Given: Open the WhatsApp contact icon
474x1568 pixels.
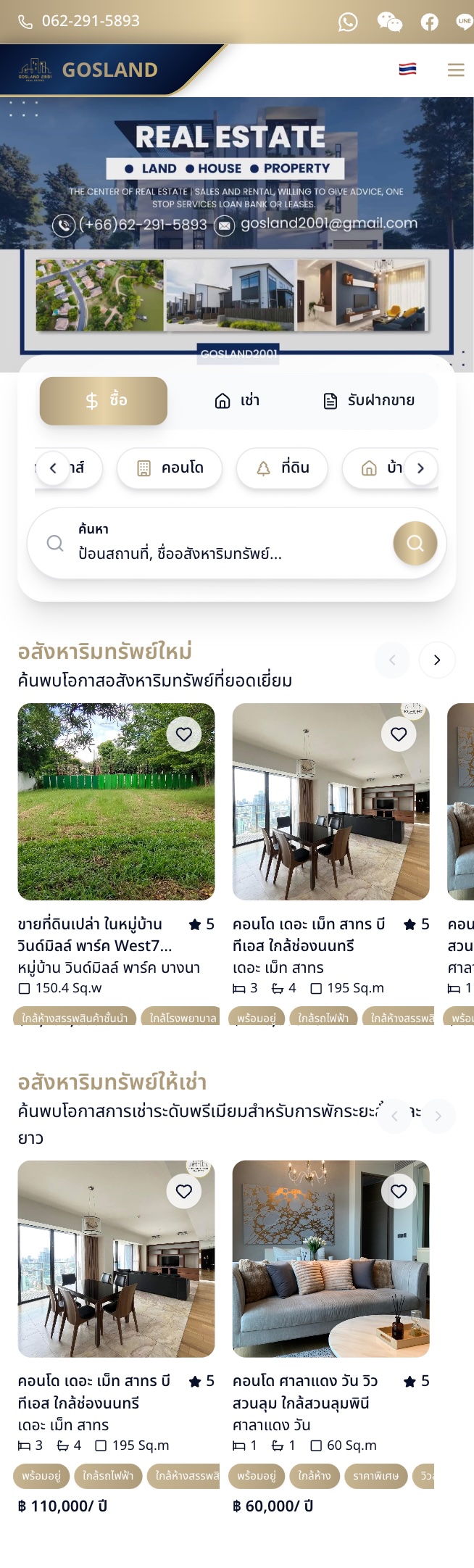Looking at the screenshot, I should click(x=348, y=22).
